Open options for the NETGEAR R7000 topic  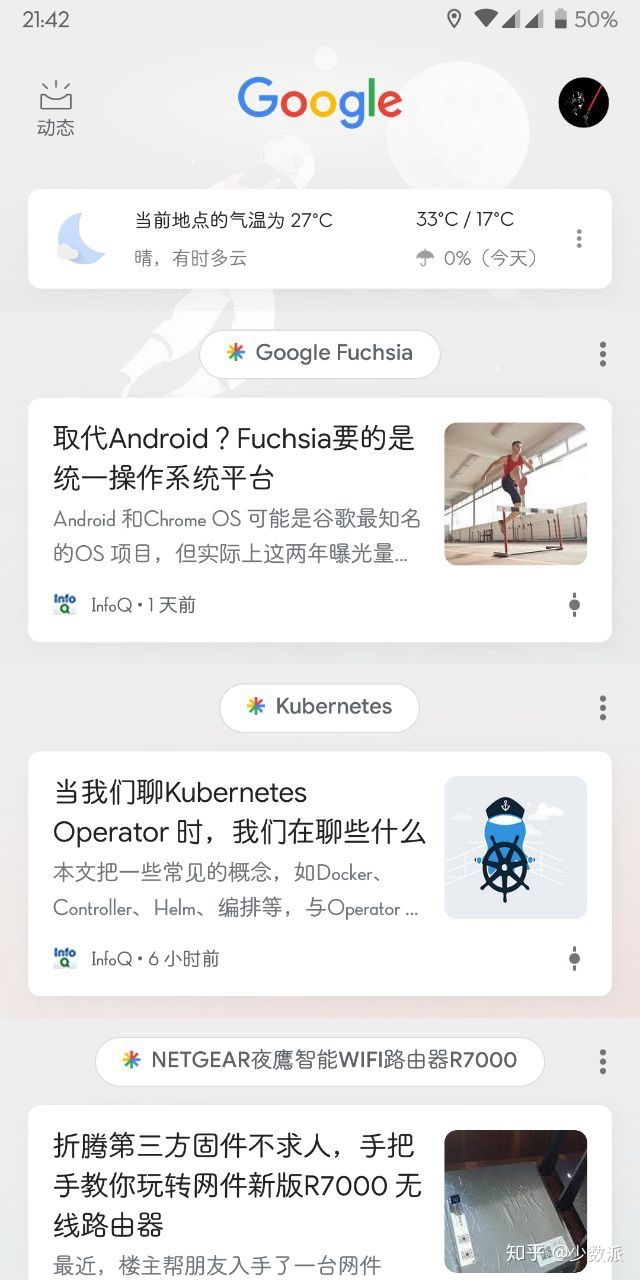tap(602, 1062)
